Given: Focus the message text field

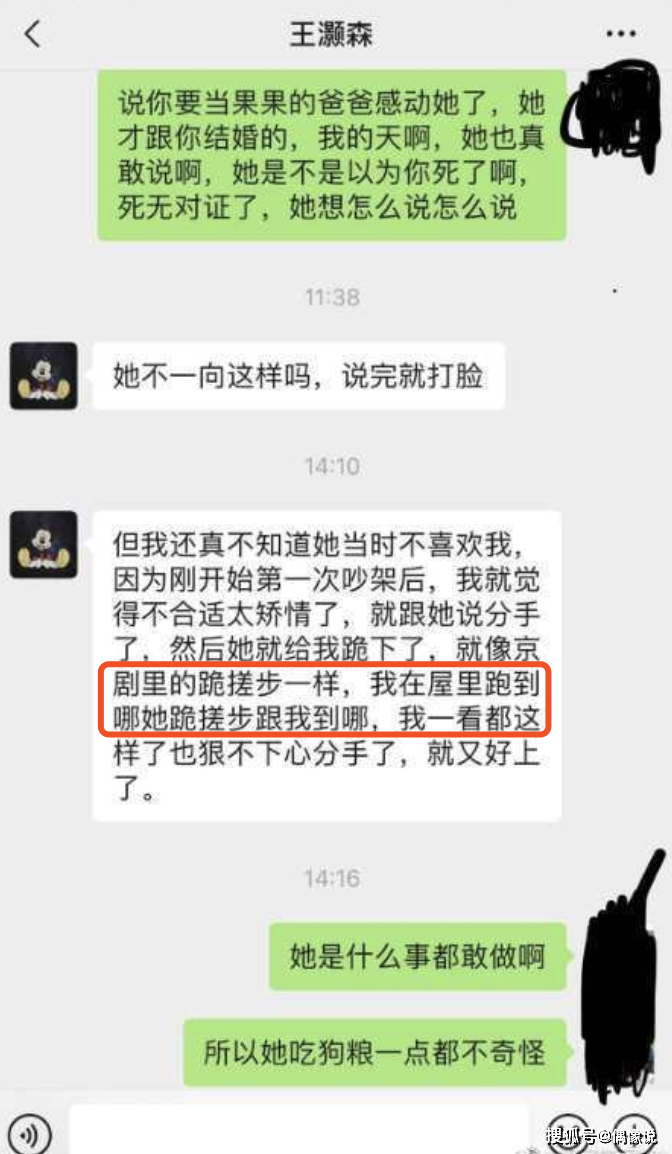Looking at the screenshot, I should tap(300, 1130).
